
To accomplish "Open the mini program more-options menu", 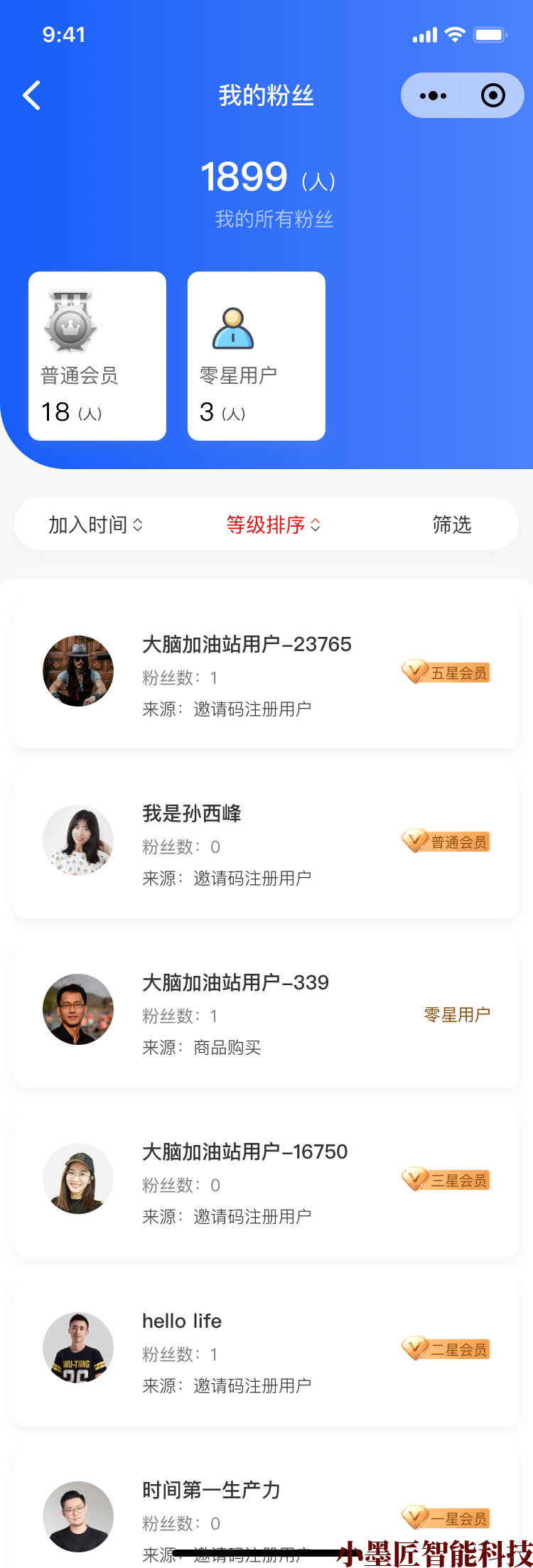I will tap(433, 95).
